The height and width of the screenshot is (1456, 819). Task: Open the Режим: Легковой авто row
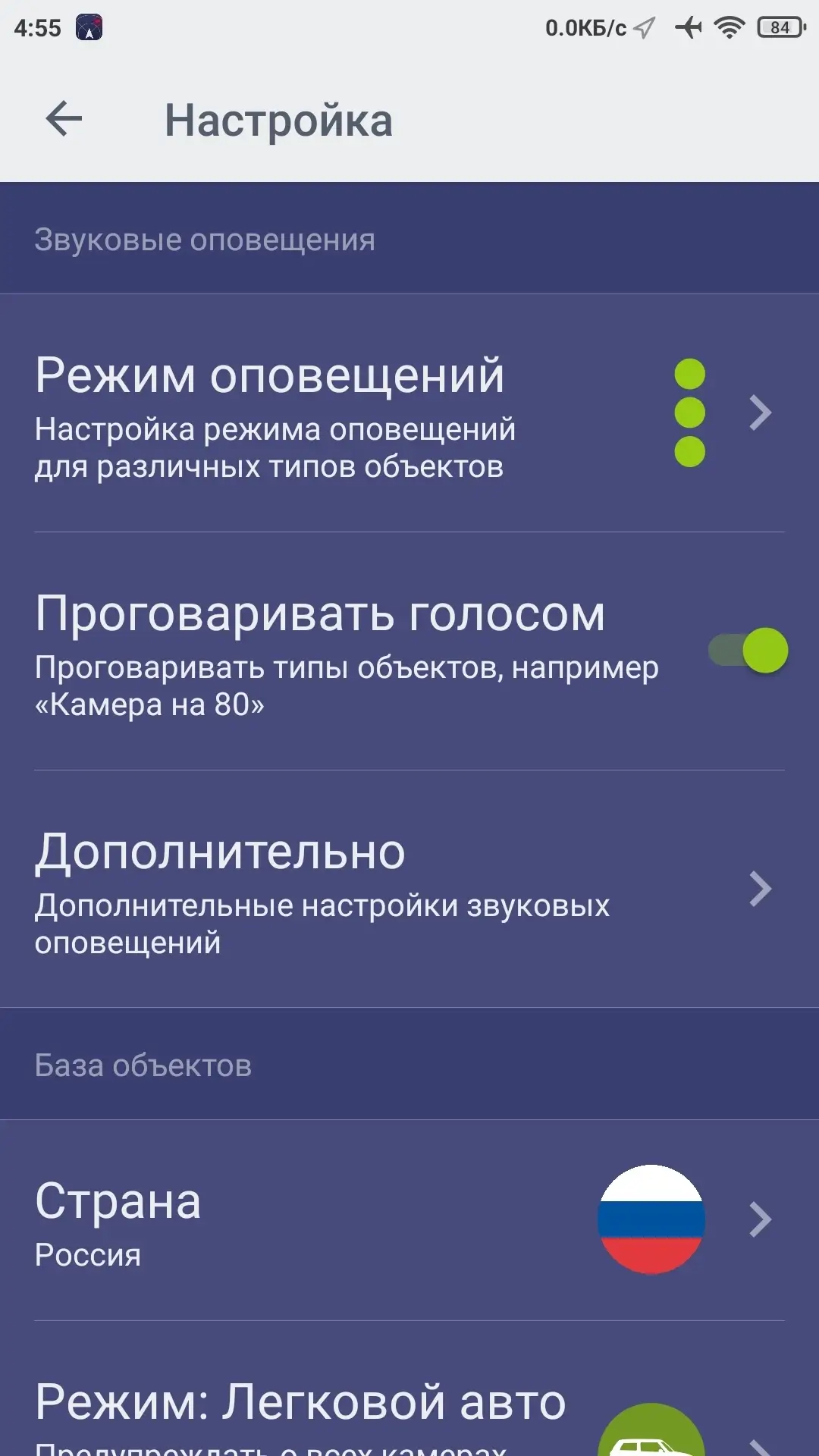pos(409,1389)
